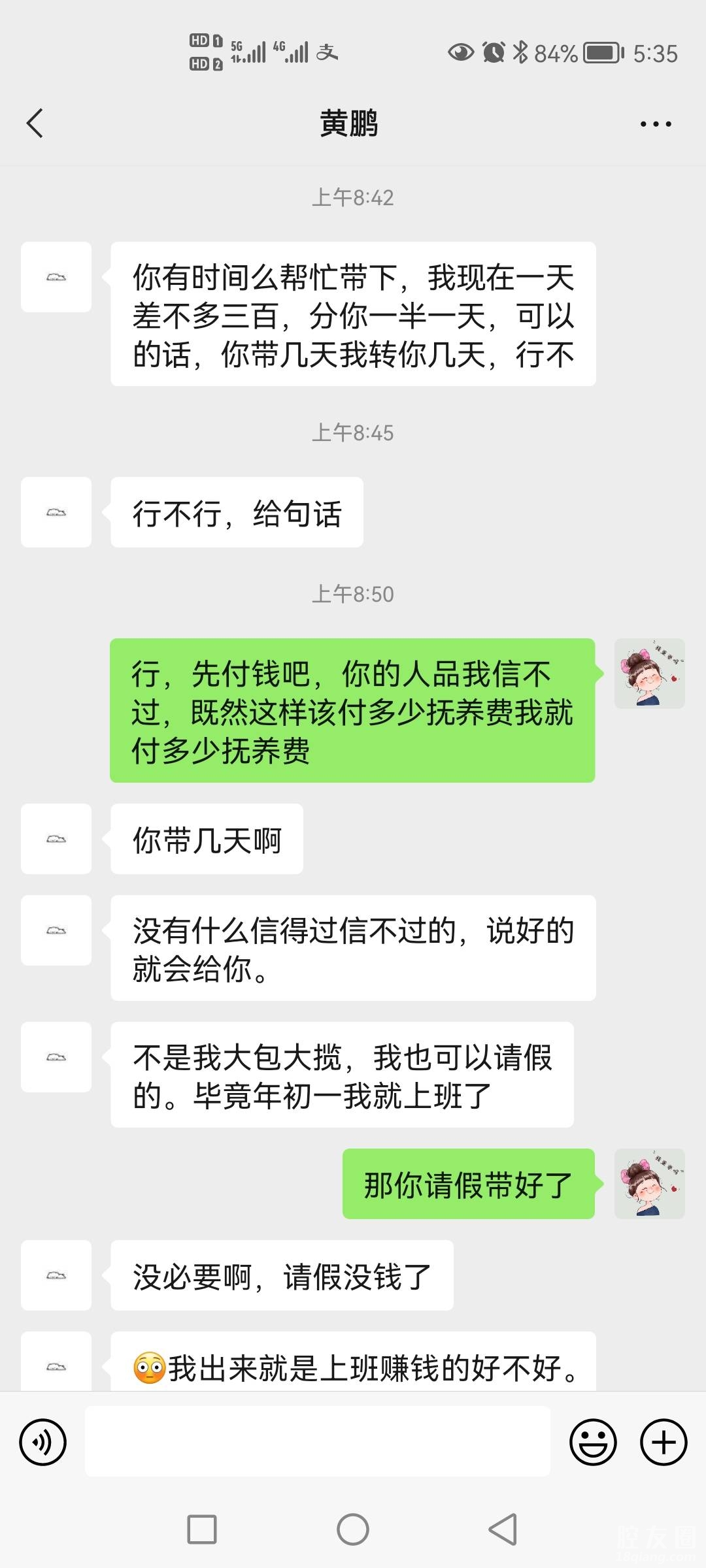Open system recent apps view
Viewport: 706px width, 1568px height.
pos(202,1529)
